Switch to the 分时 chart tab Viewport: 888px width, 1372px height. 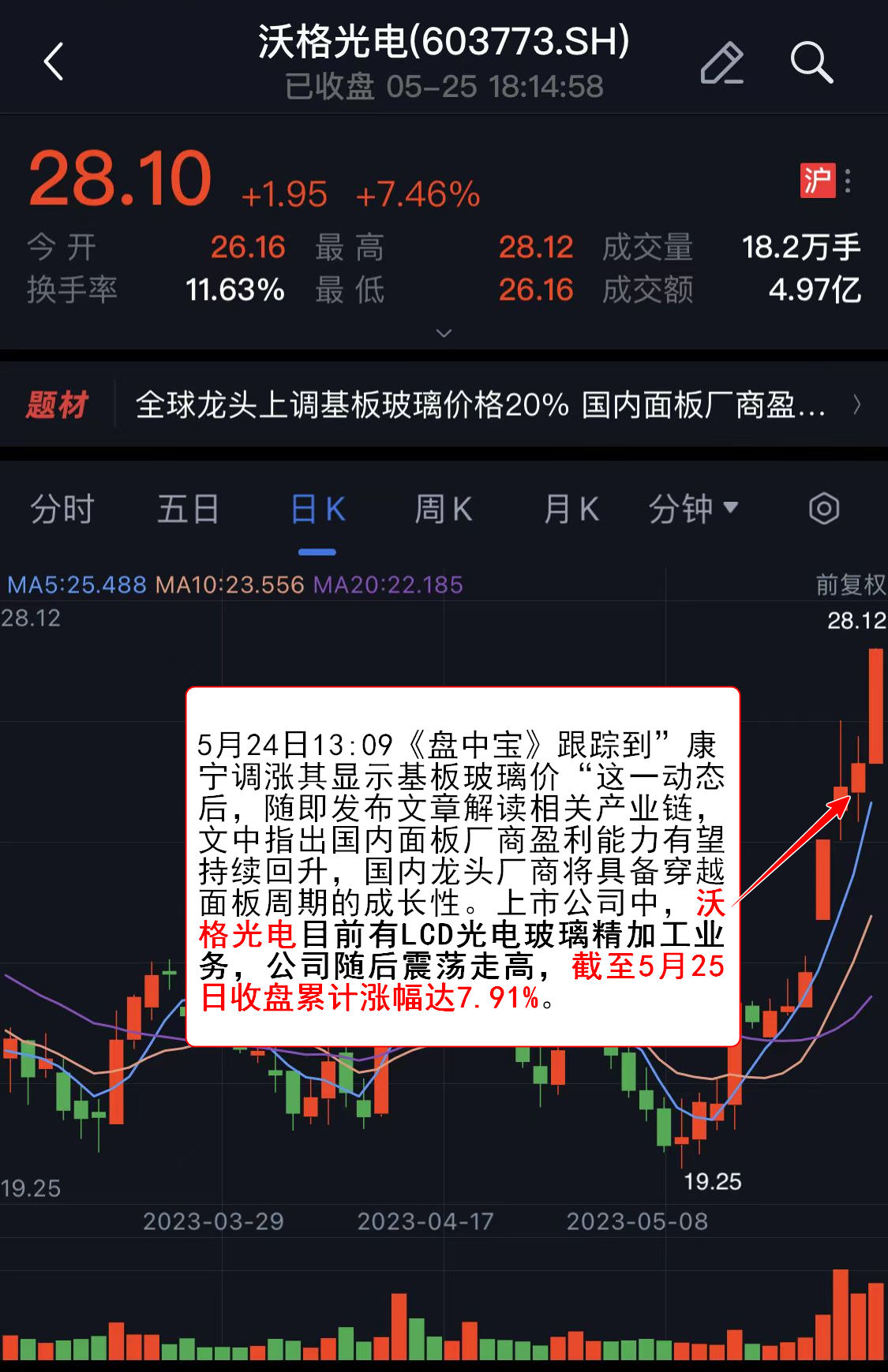pyautogui.click(x=62, y=509)
